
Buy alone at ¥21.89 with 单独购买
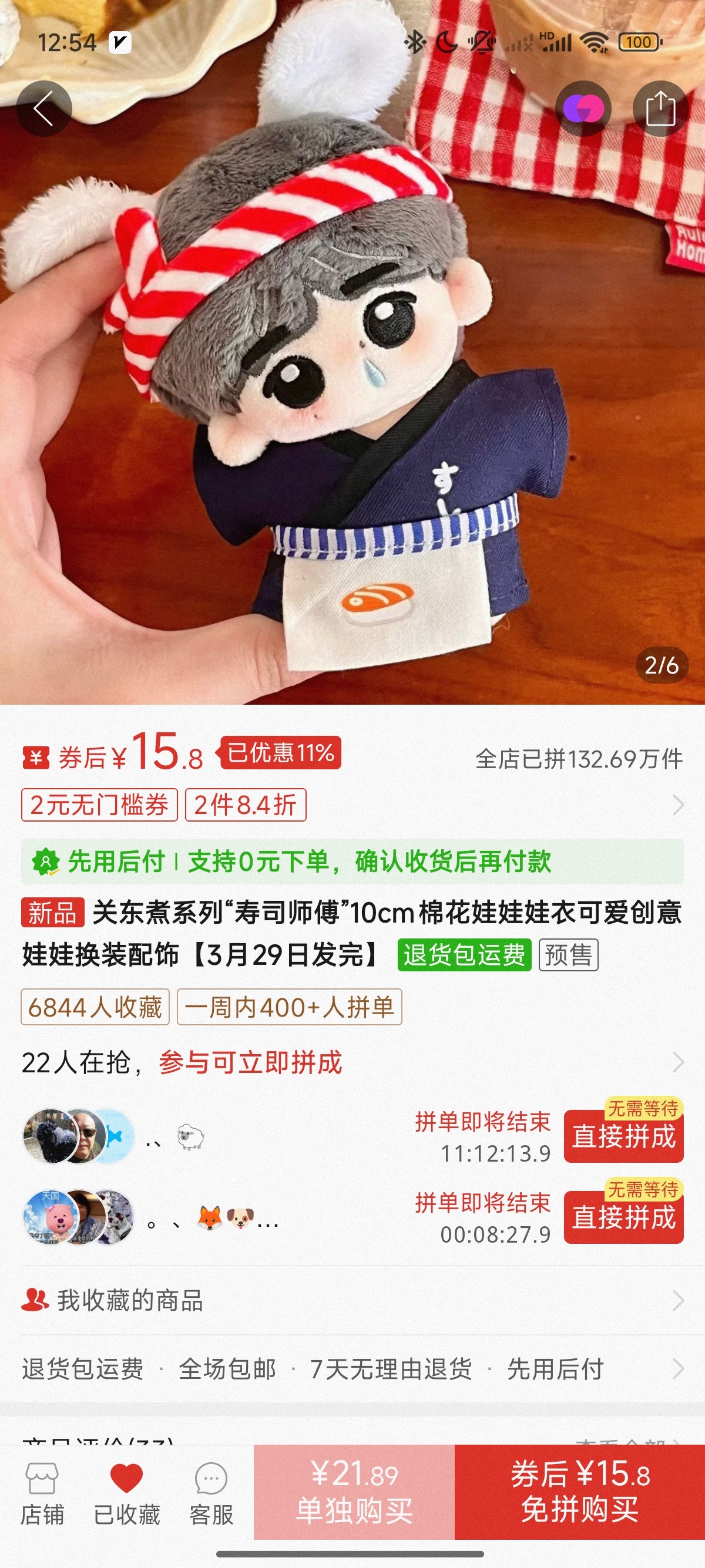pyautogui.click(x=354, y=1492)
